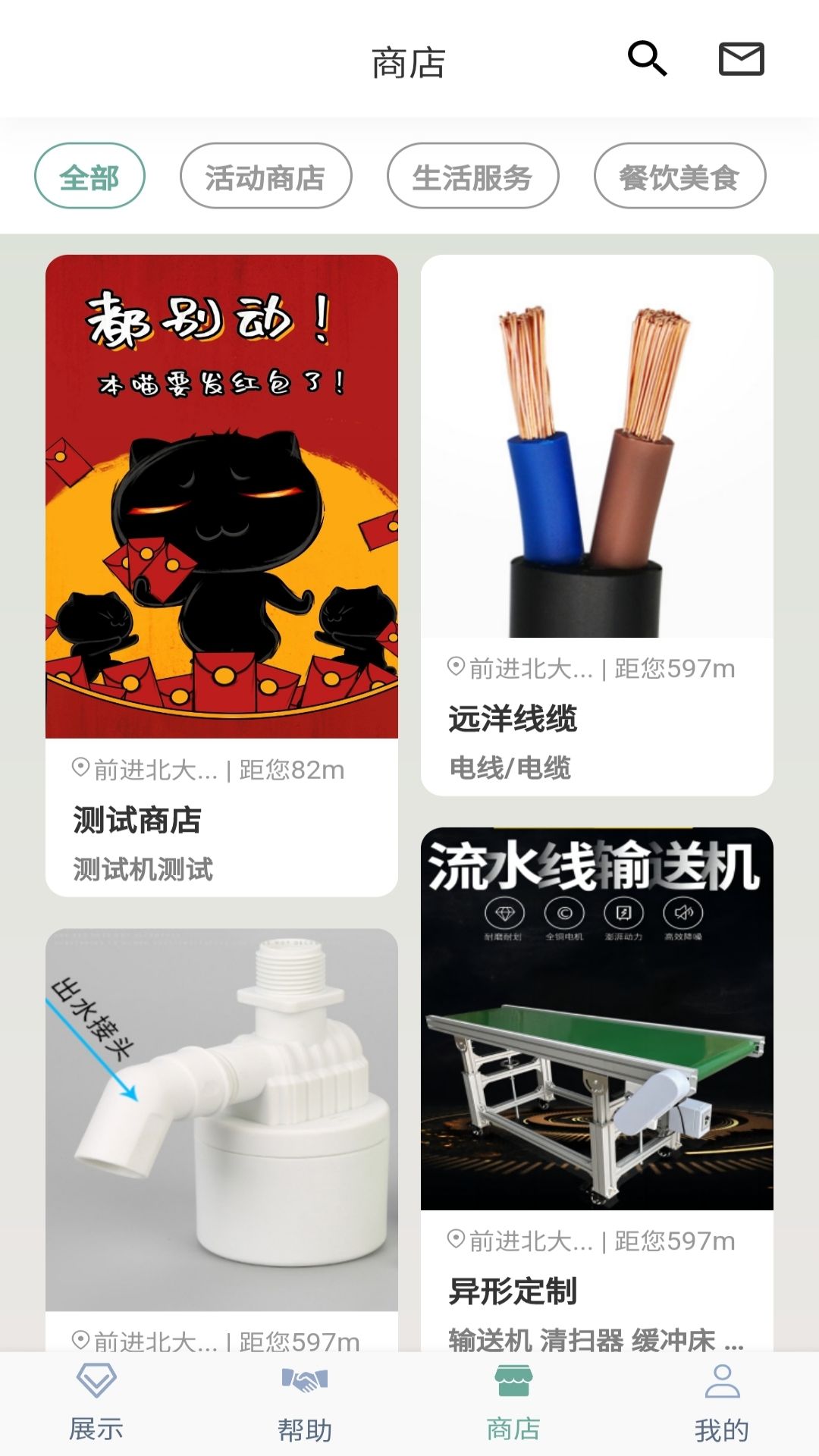Open the search icon in the header
The height and width of the screenshot is (1456, 819).
pyautogui.click(x=647, y=59)
